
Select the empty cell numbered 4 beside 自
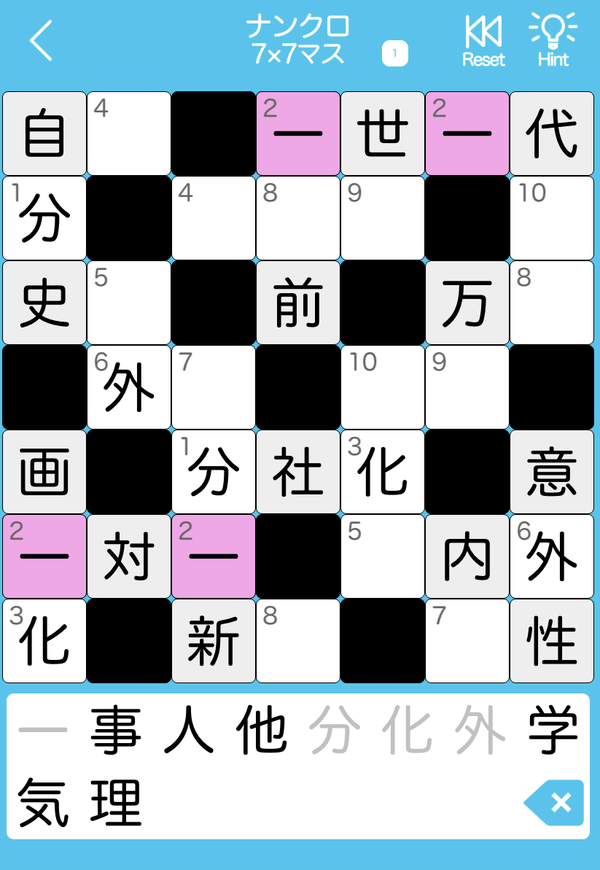pos(129,133)
